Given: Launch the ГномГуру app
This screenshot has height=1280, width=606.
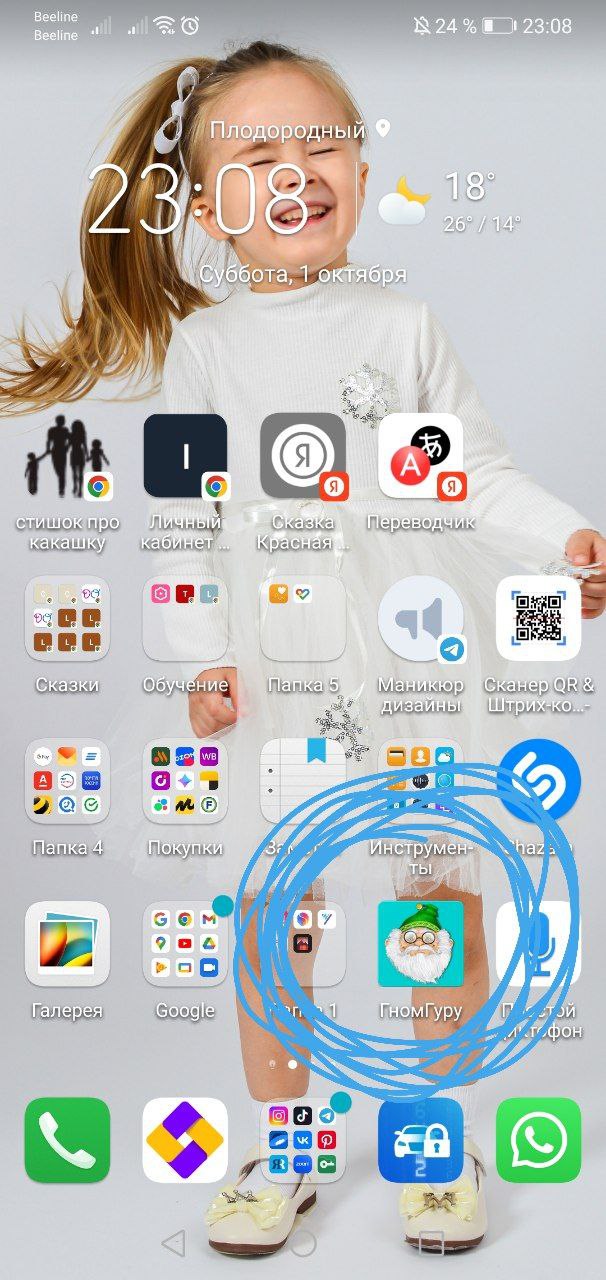Looking at the screenshot, I should [421, 944].
